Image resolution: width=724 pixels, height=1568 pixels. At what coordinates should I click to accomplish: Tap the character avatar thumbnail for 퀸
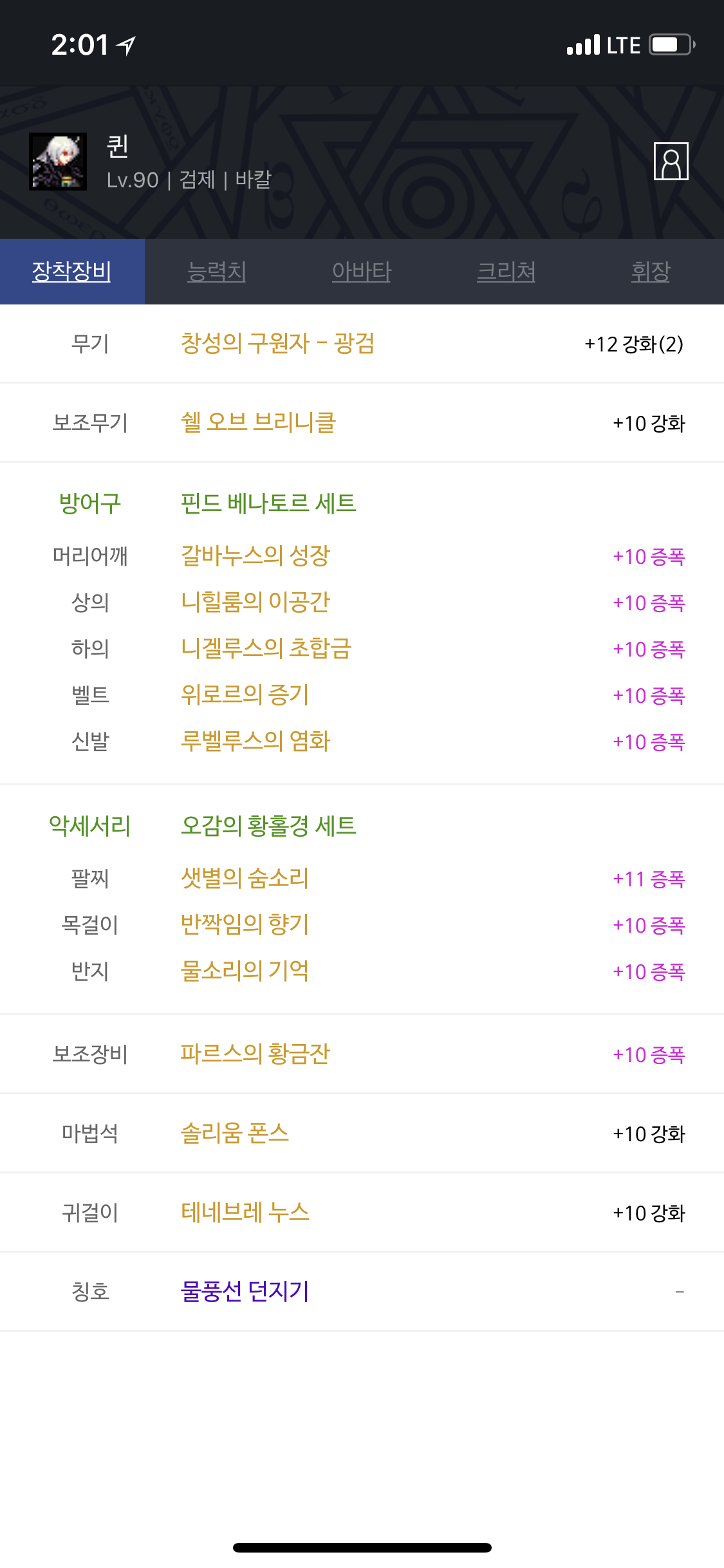coord(58,162)
